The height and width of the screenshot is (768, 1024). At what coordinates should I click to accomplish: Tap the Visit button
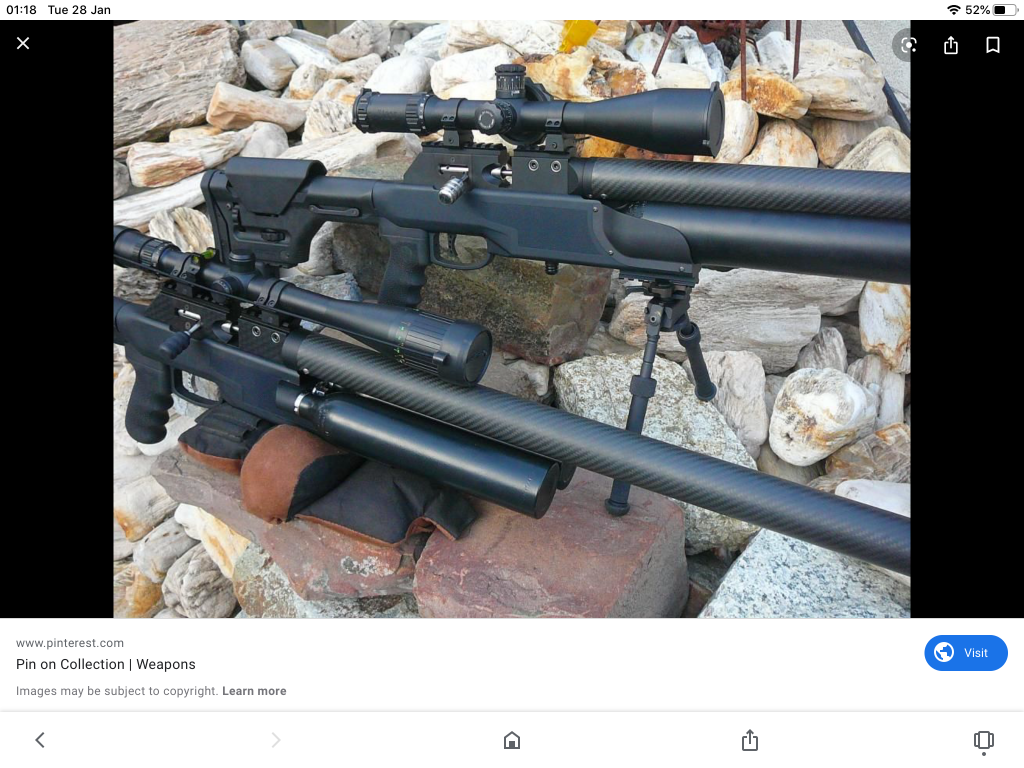(x=965, y=653)
